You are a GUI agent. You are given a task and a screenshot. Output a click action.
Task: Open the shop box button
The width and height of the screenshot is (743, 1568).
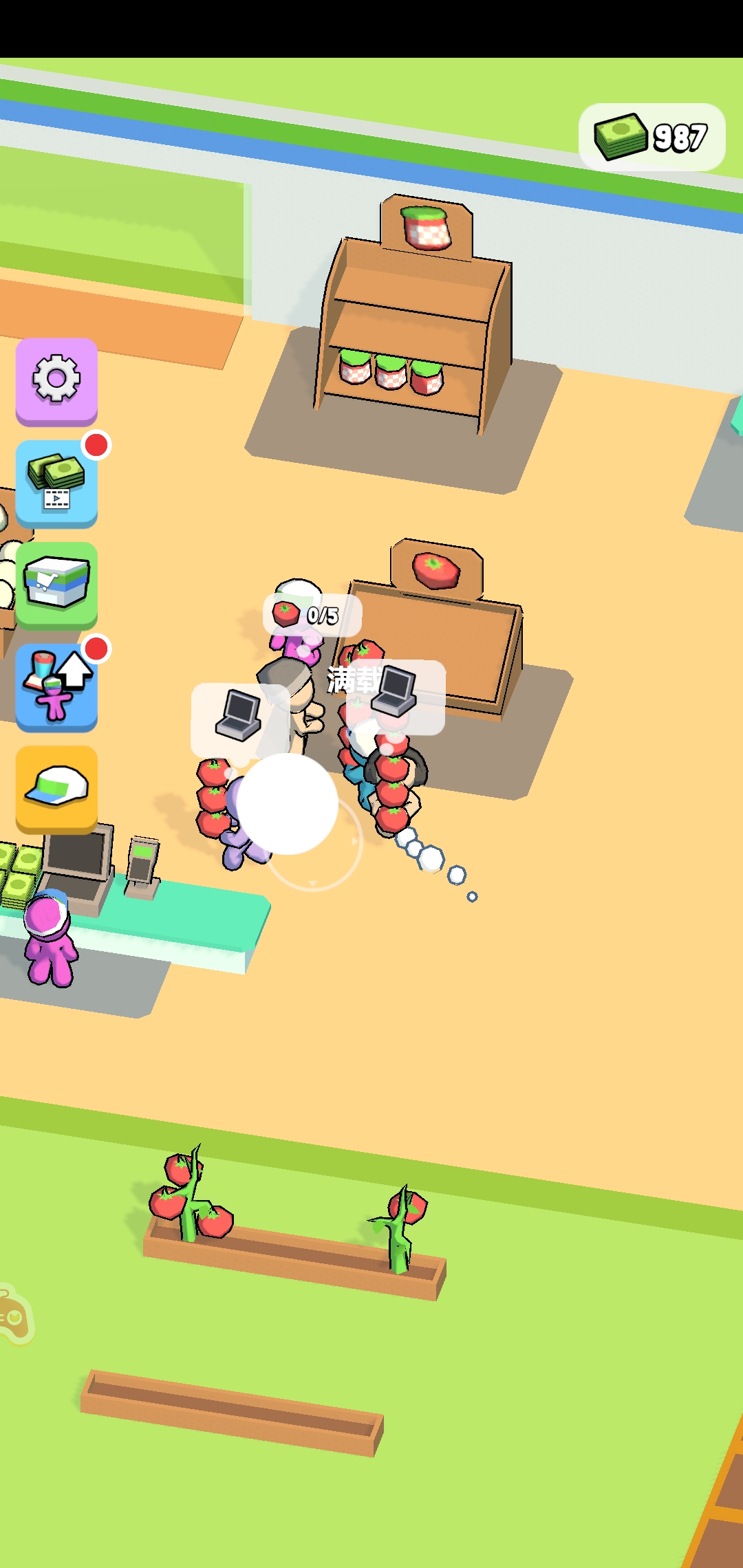56,583
